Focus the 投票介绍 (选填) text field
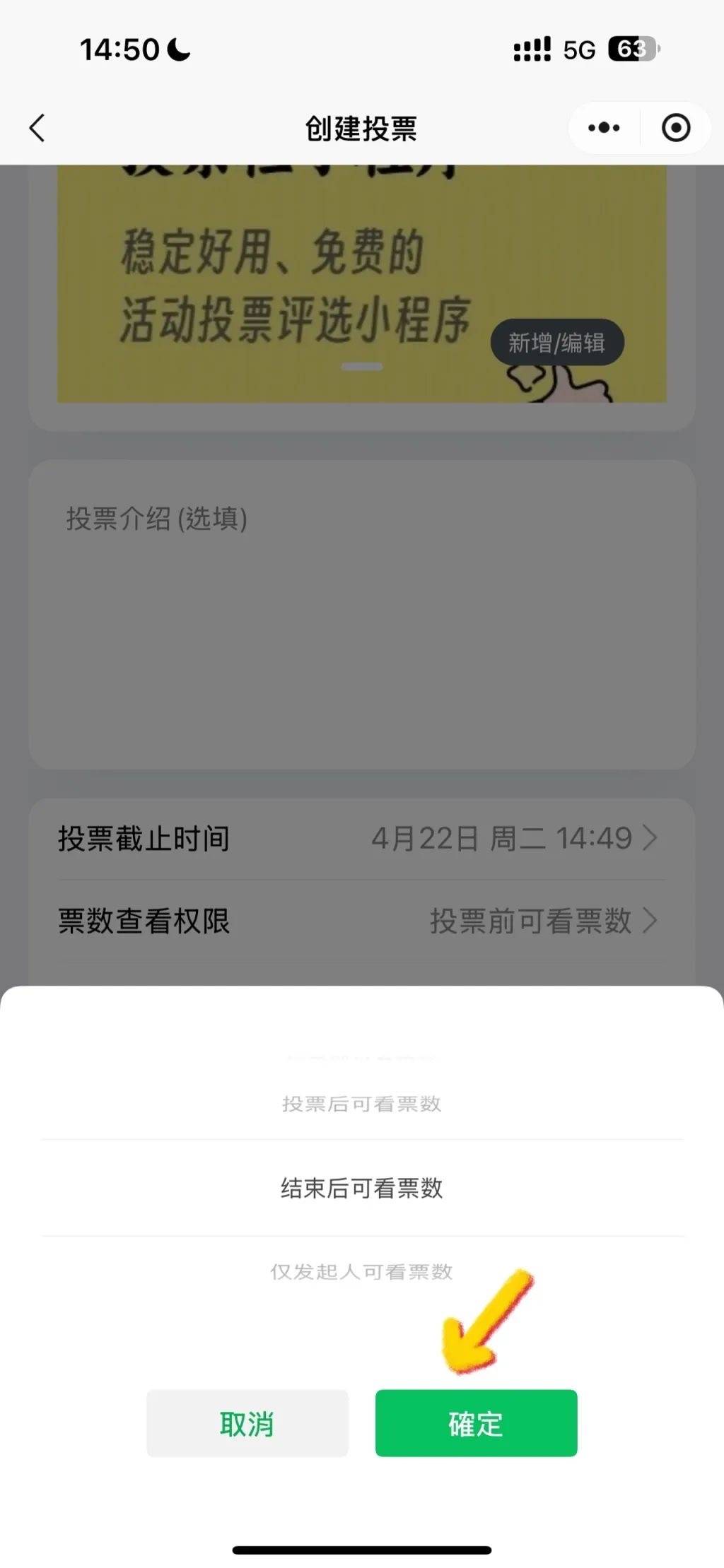The image size is (724, 1568). [x=361, y=613]
